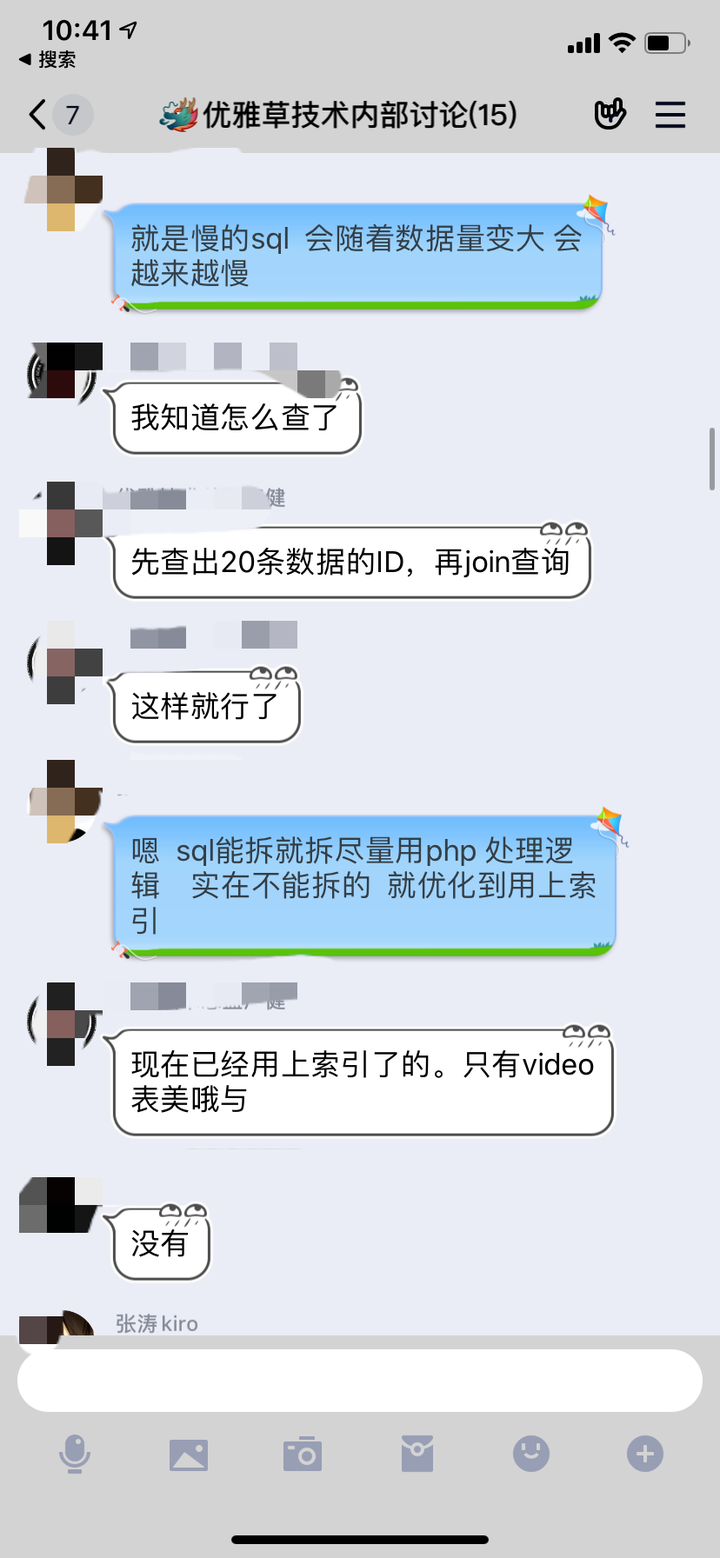Screen dimensions: 720x1558
Task: Open the group chat menu icon
Action: point(670,115)
